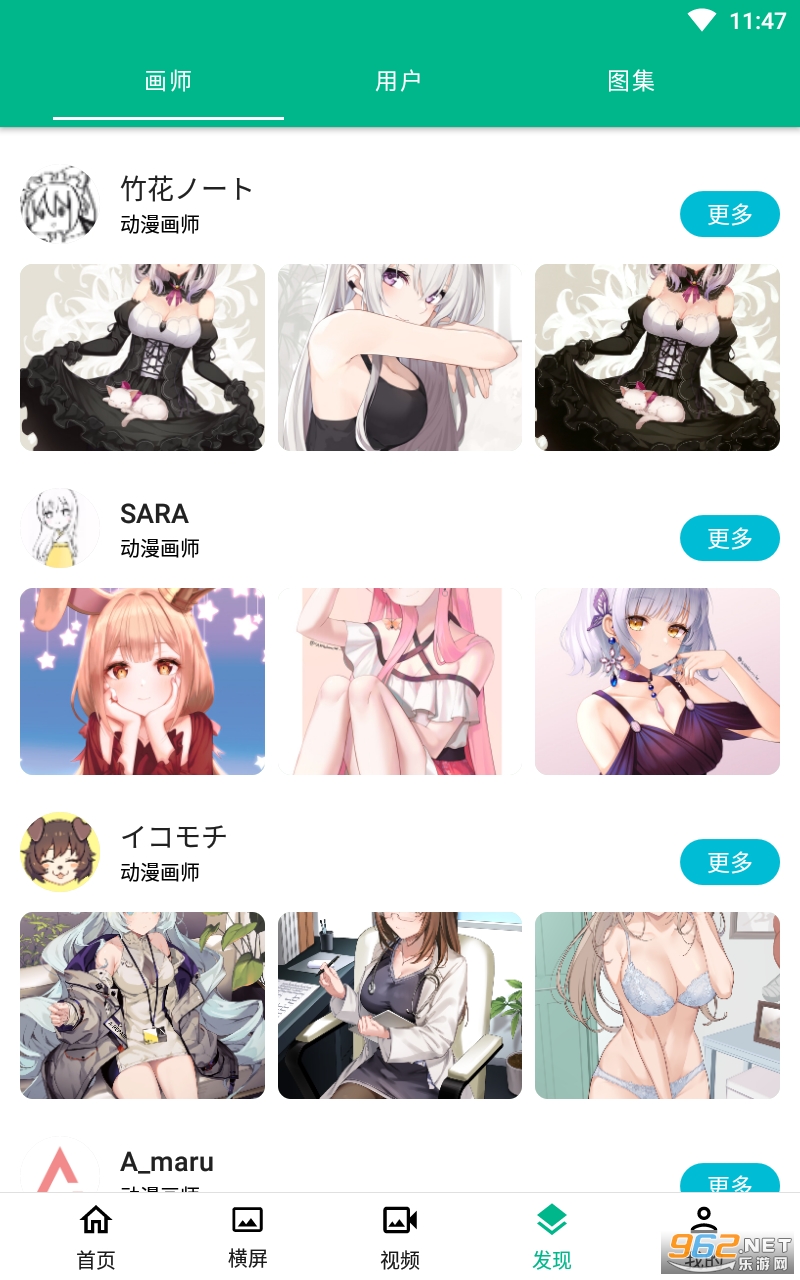Open SARA's third image with purple dress girl
This screenshot has width=800, height=1280.
coord(657,681)
